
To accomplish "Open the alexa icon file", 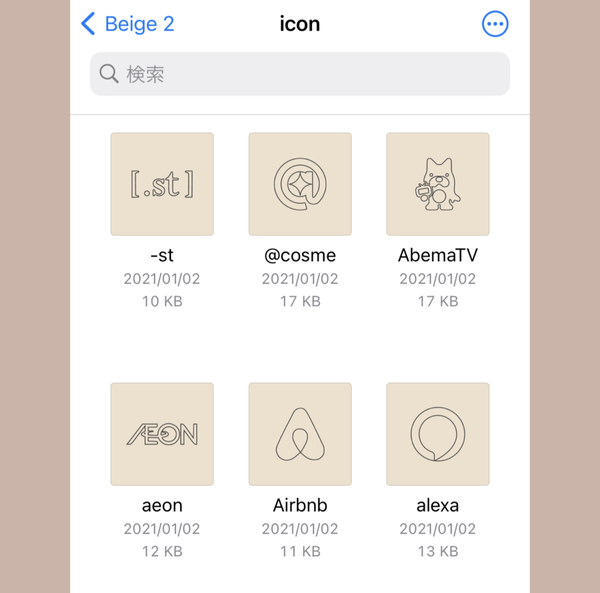I will [437, 434].
